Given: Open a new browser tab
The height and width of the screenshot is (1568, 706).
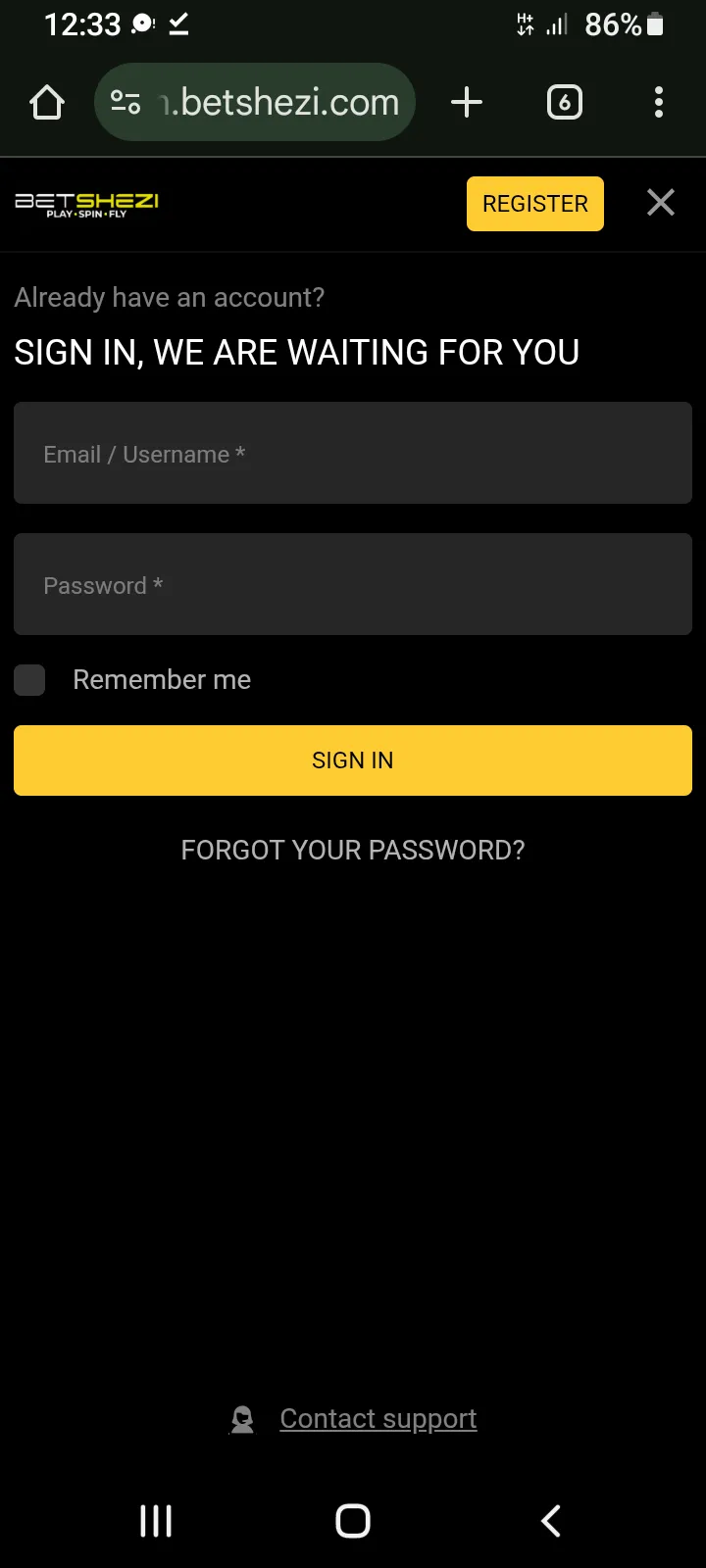Looking at the screenshot, I should (467, 102).
